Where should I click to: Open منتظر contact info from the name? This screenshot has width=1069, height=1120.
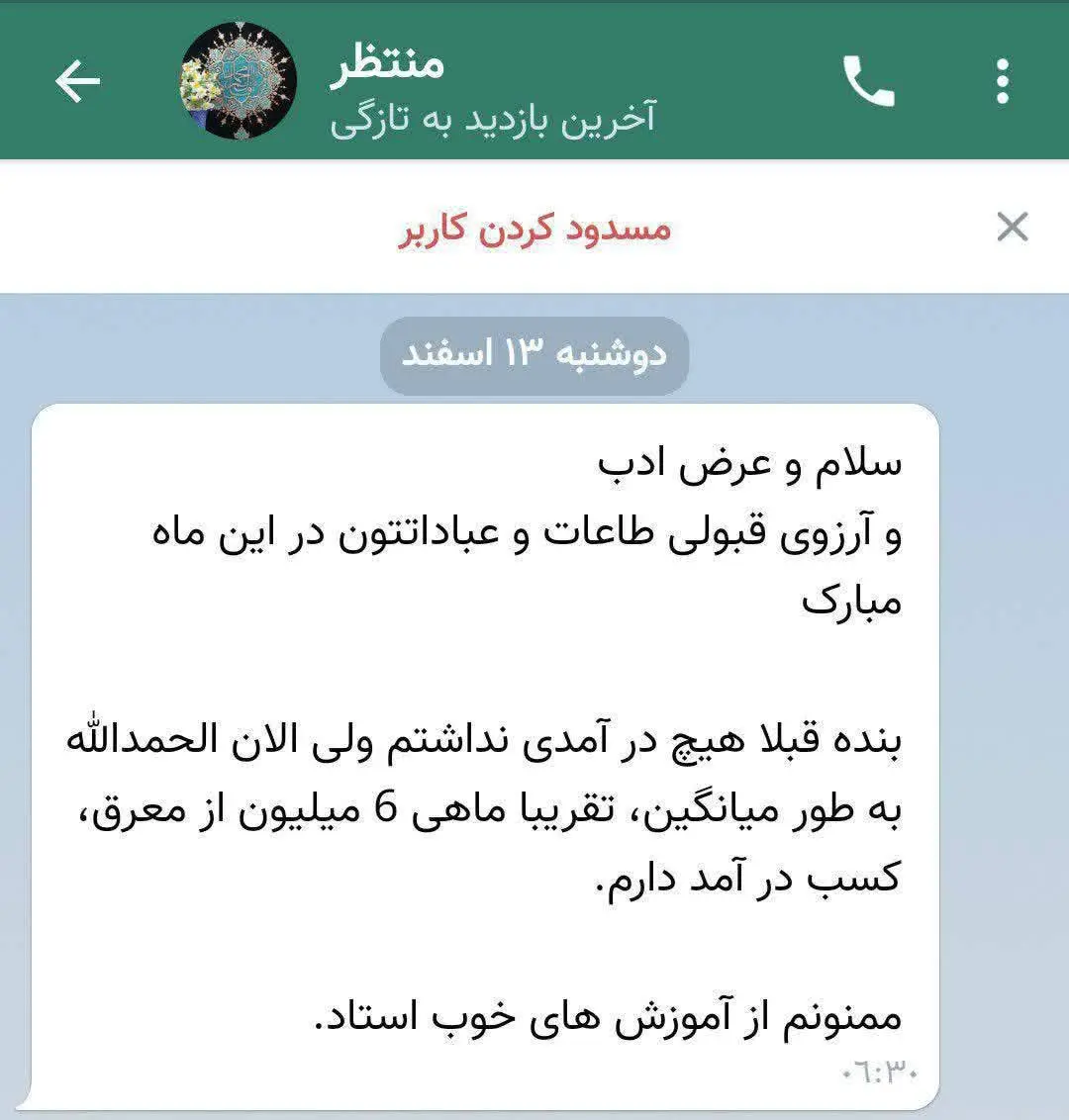388,65
